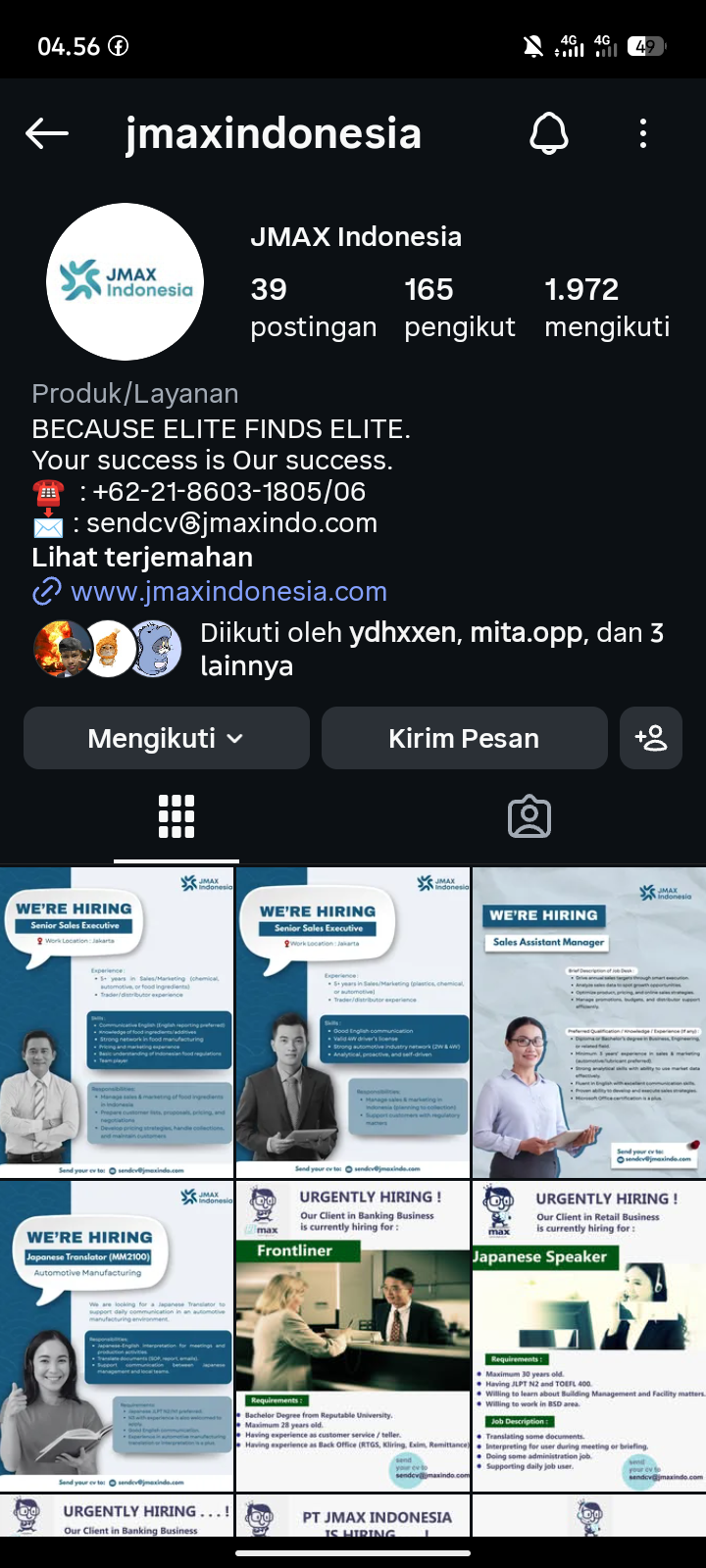Open the 1.972 mengikuti following list
The height and width of the screenshot is (1568, 706).
tap(607, 307)
